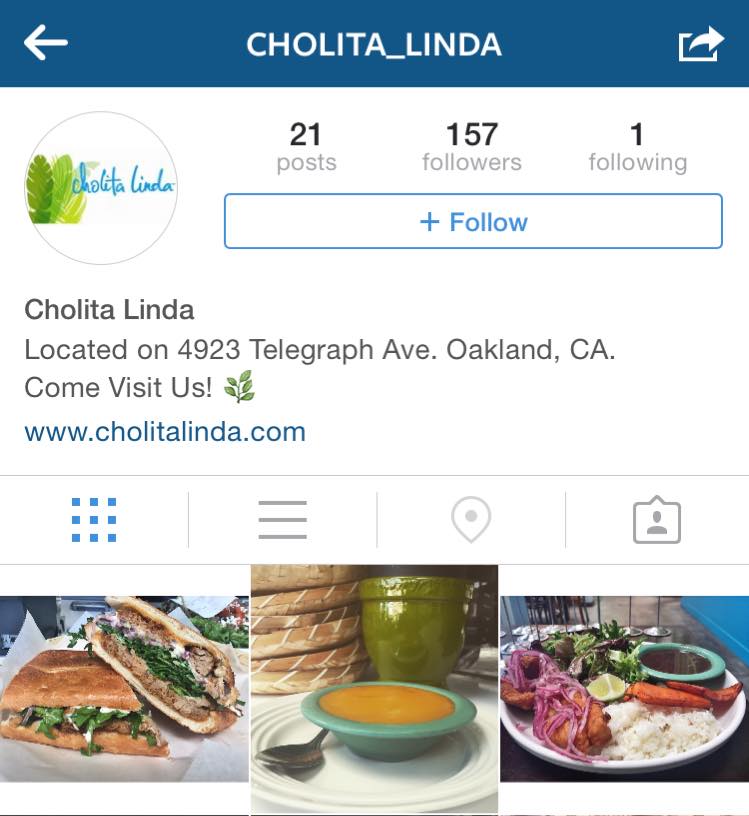Screen dimensions: 749x816
Task: View the account being followed
Action: click(x=637, y=146)
